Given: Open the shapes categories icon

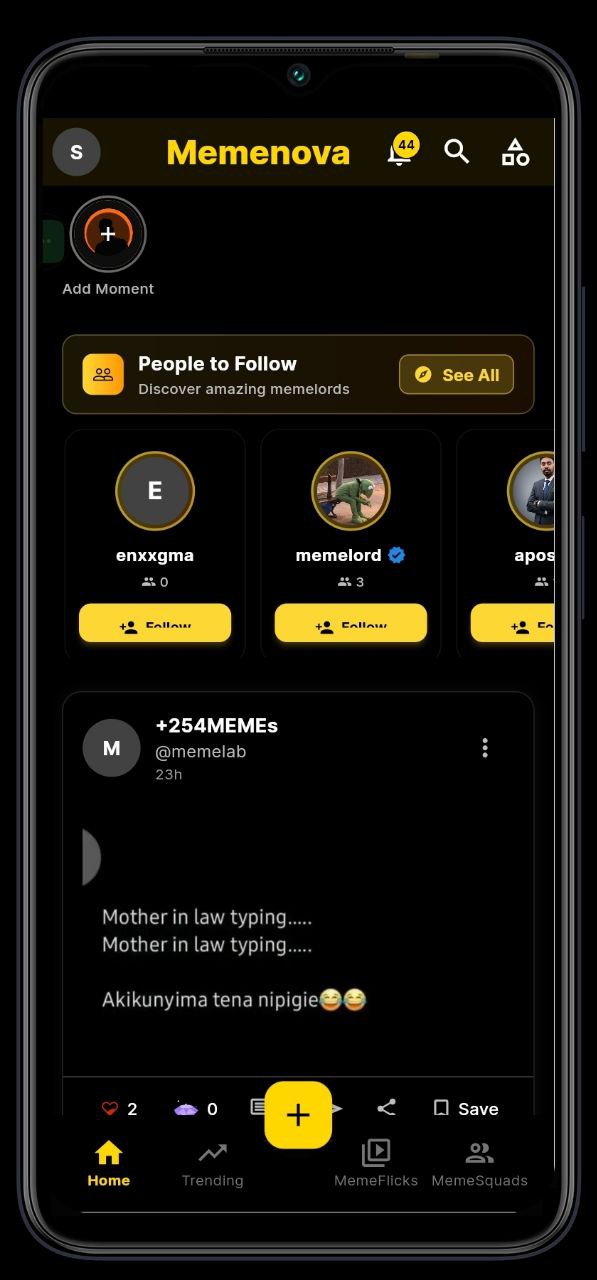Looking at the screenshot, I should (x=515, y=152).
